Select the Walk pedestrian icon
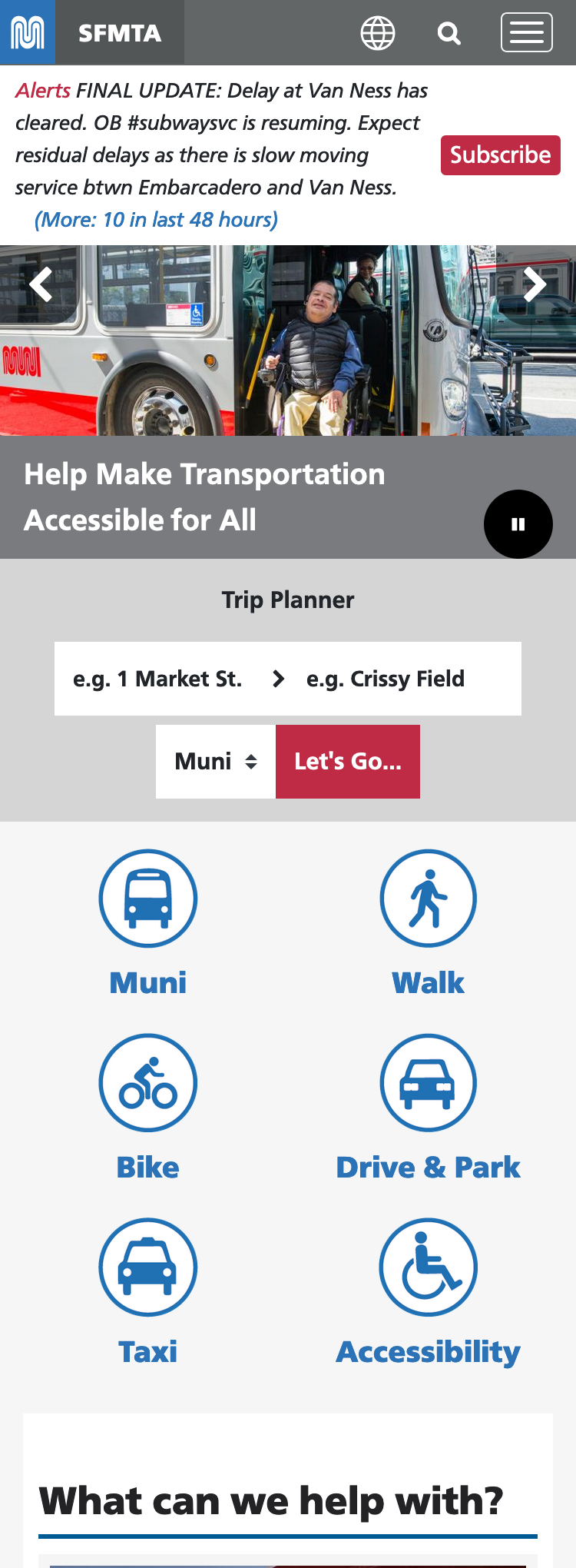This screenshot has width=576, height=1568. 428,898
